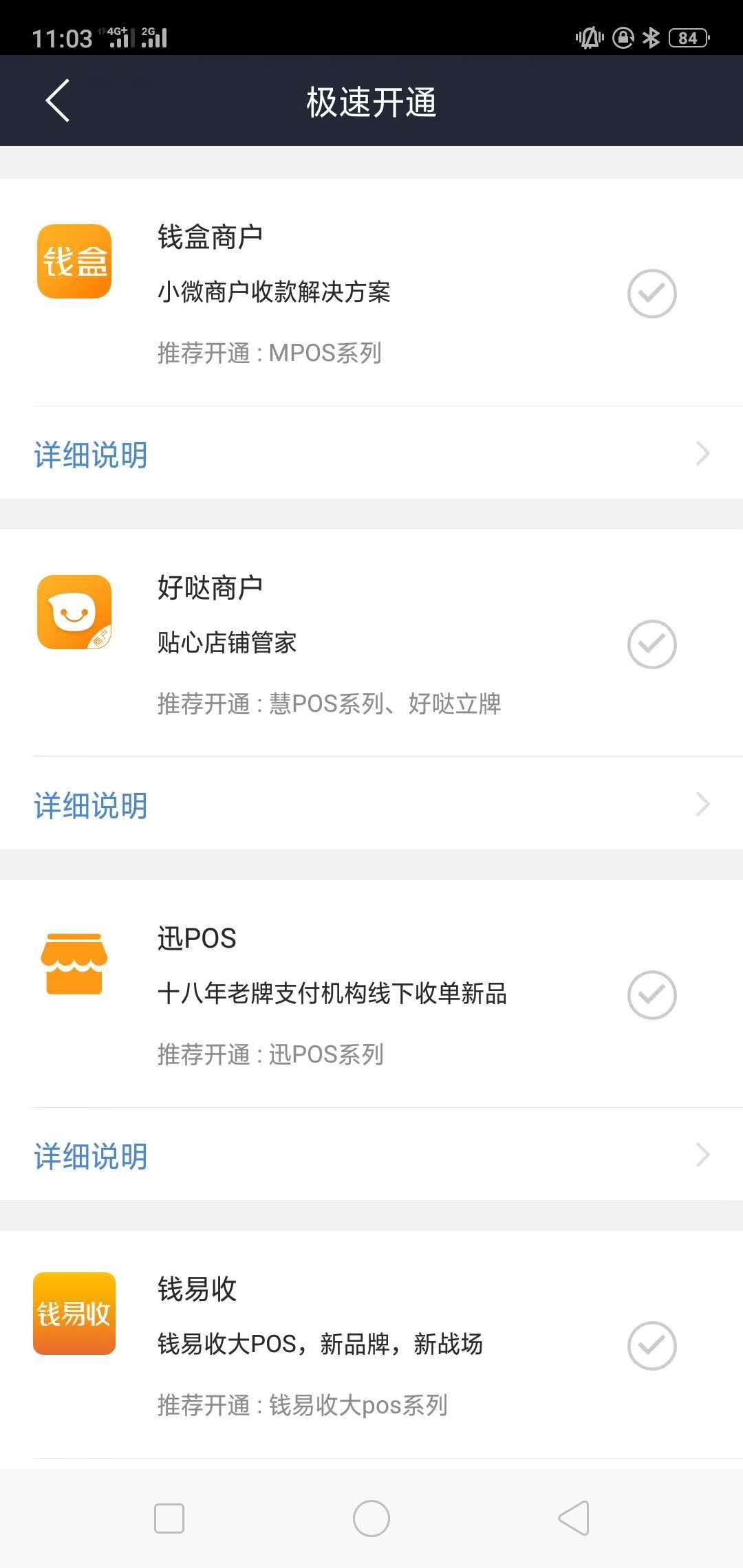Tap the system home button

pos(371,1518)
